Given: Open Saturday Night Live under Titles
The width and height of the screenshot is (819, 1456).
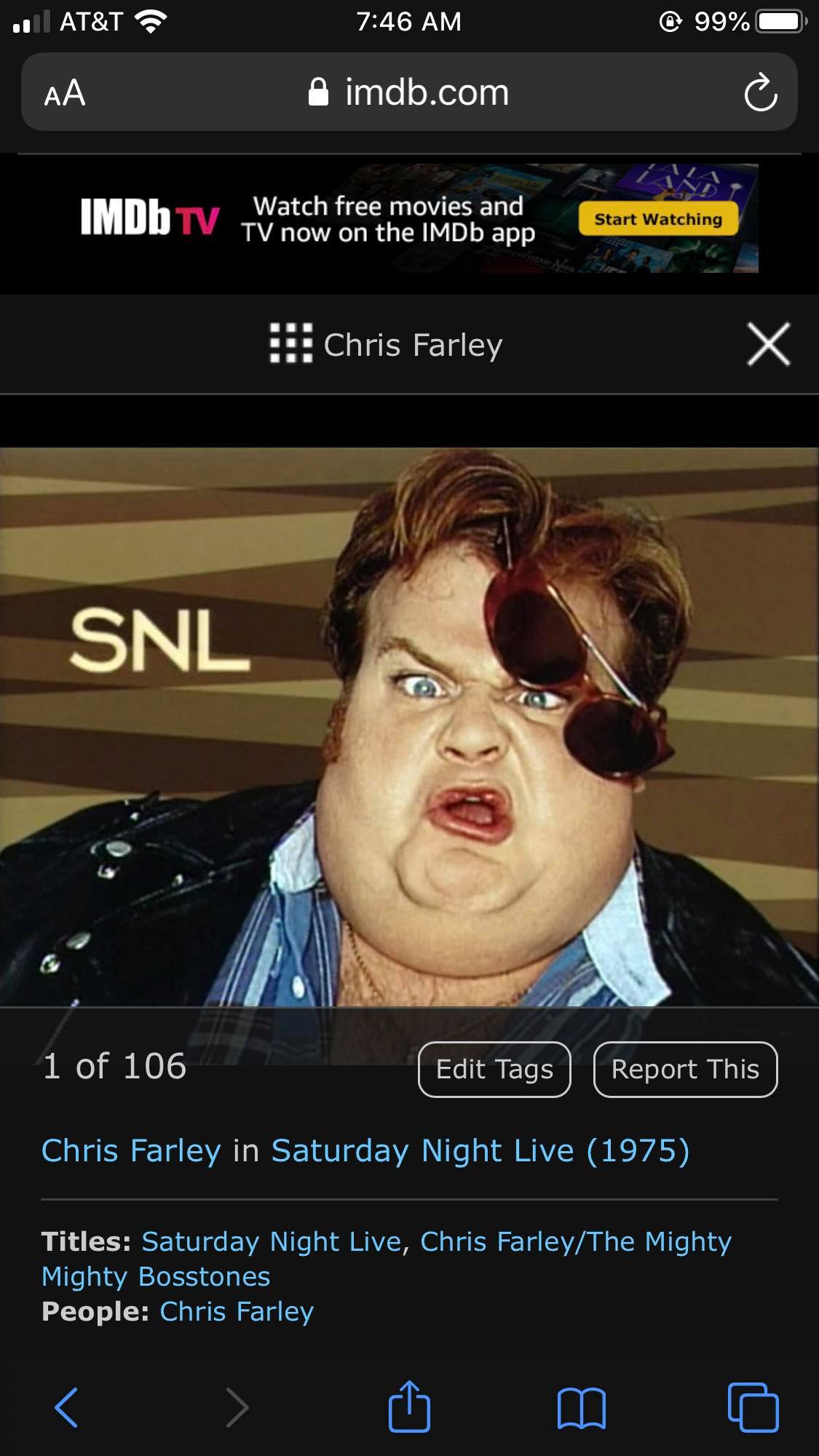Looking at the screenshot, I should coord(271,1241).
